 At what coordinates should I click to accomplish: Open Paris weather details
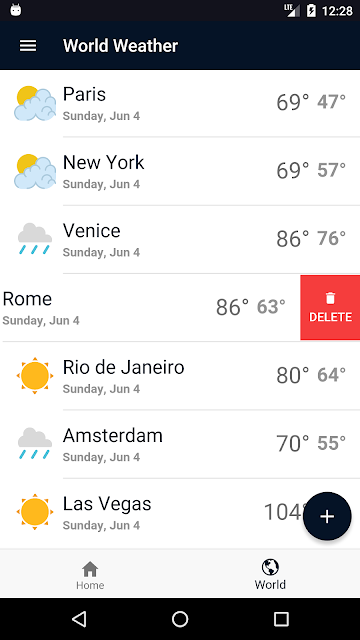[180, 103]
